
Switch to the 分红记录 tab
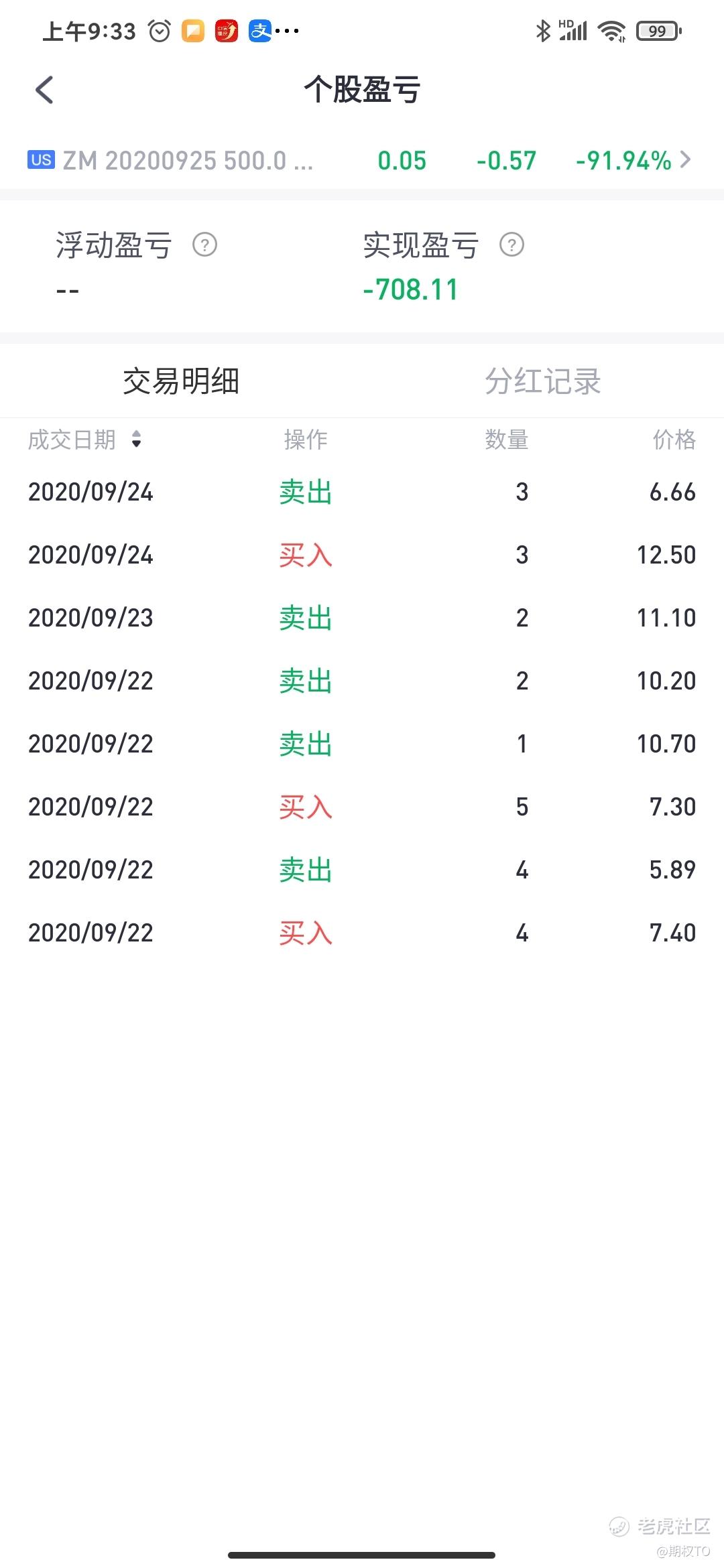(543, 381)
